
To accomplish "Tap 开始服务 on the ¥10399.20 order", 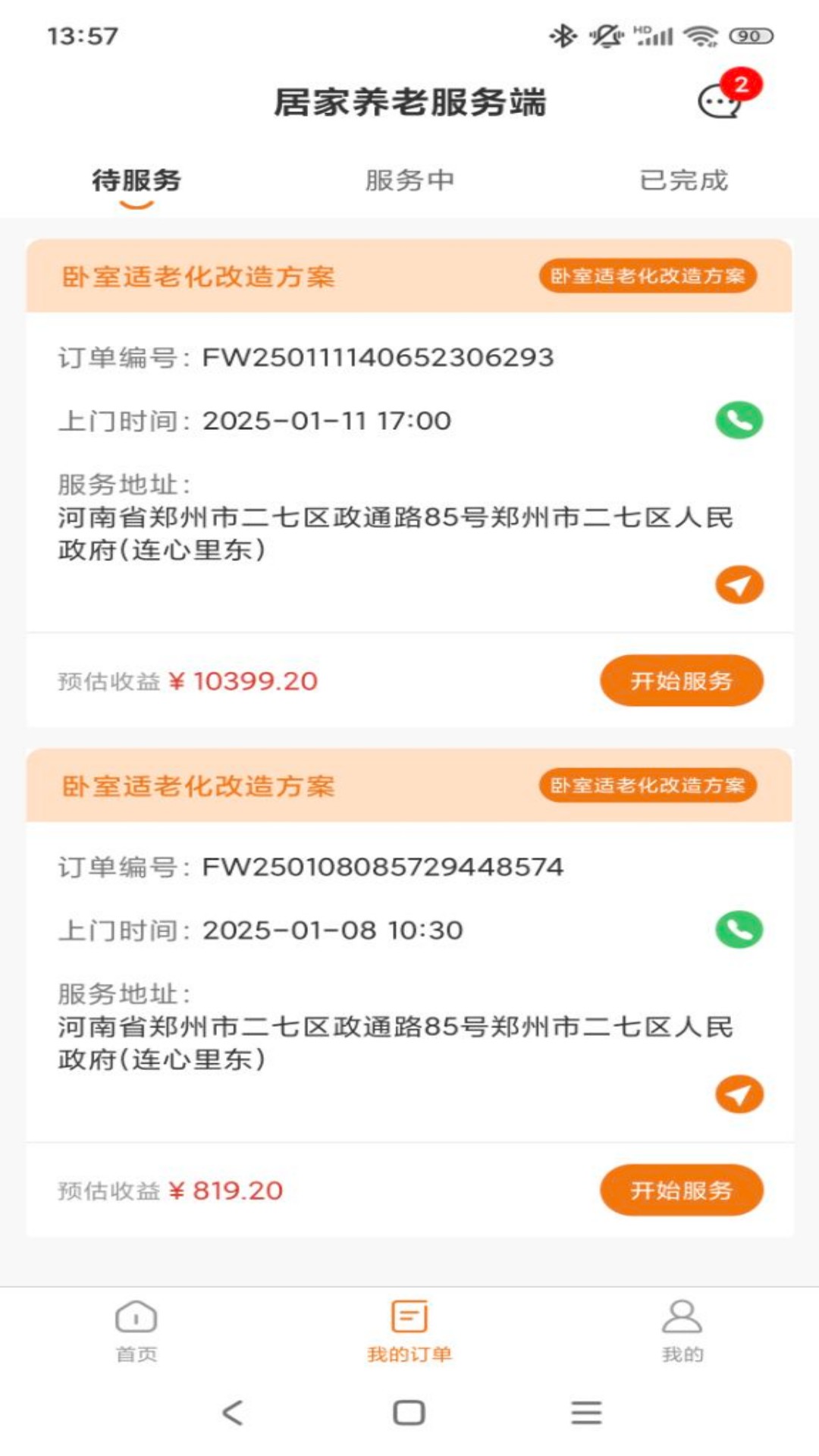I will 681,681.
